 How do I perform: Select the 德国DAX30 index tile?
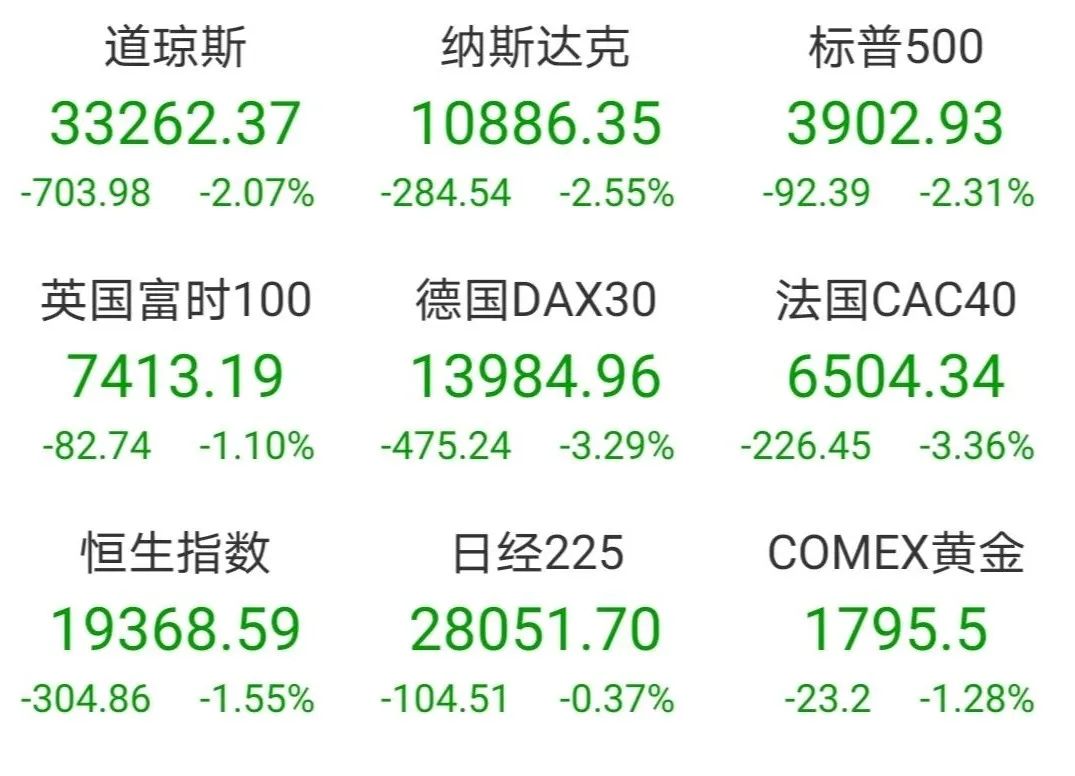[x=535, y=376]
